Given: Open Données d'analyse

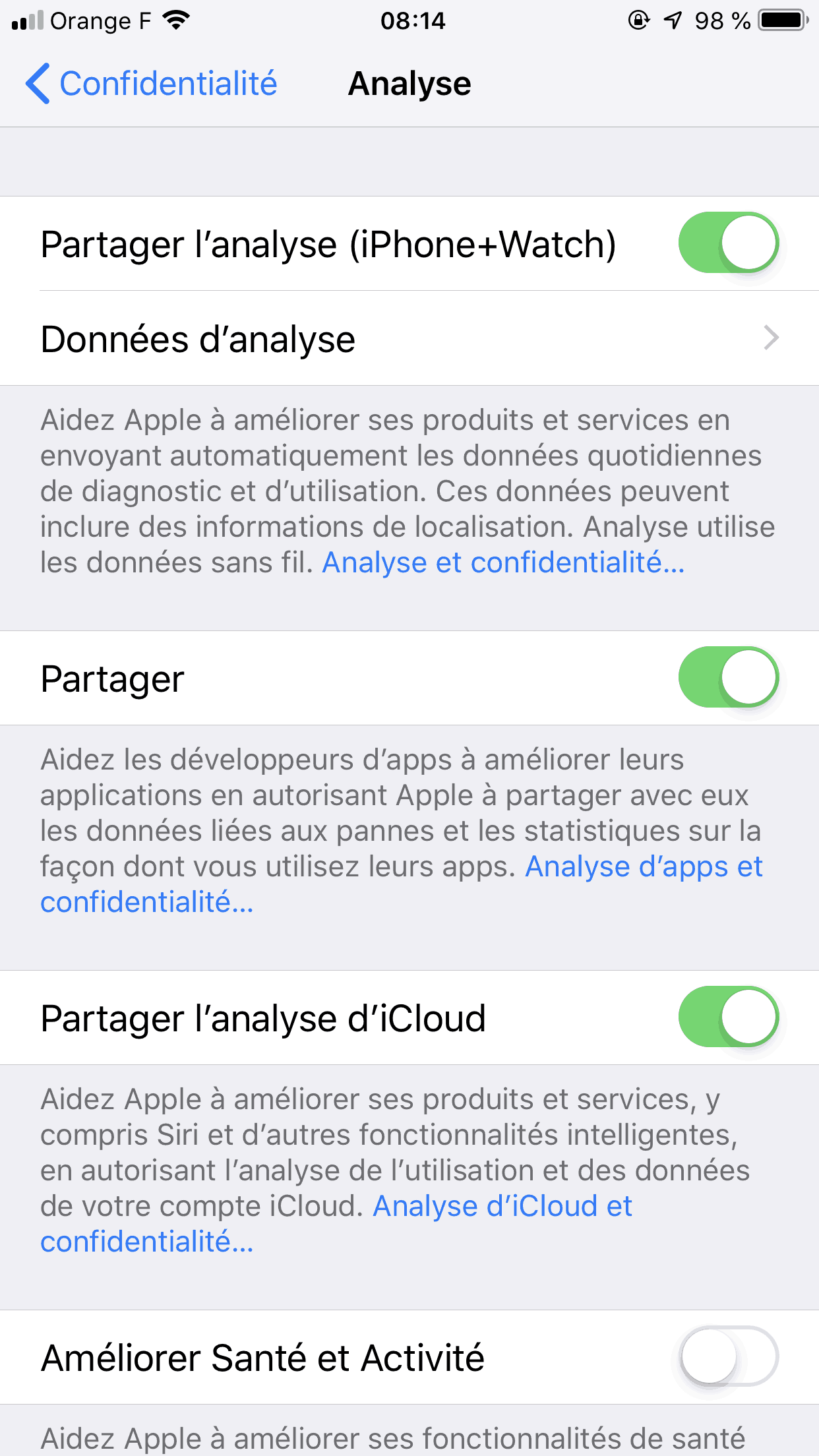Looking at the screenshot, I should coord(409,339).
